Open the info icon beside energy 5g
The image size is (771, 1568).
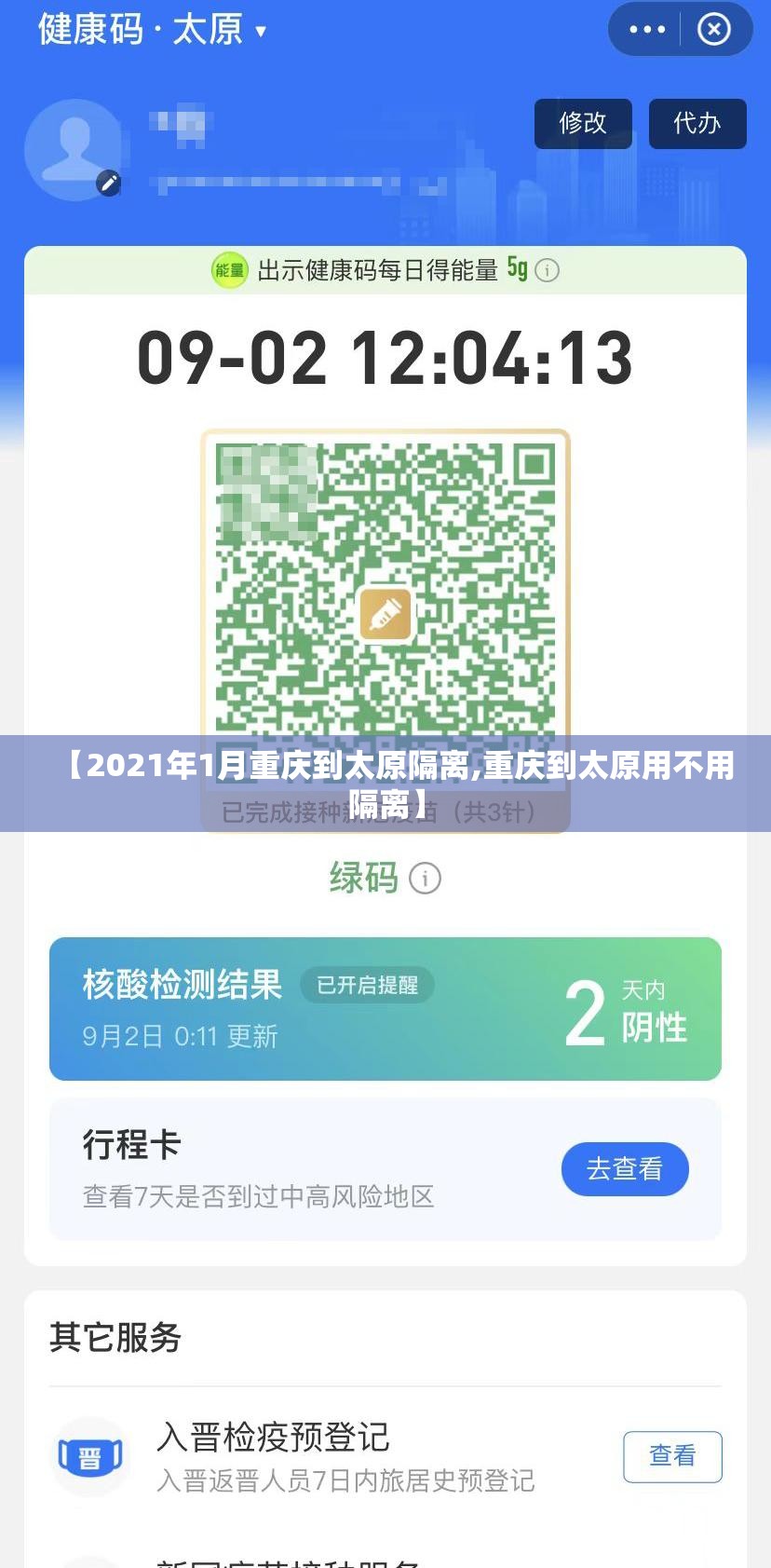(x=548, y=271)
